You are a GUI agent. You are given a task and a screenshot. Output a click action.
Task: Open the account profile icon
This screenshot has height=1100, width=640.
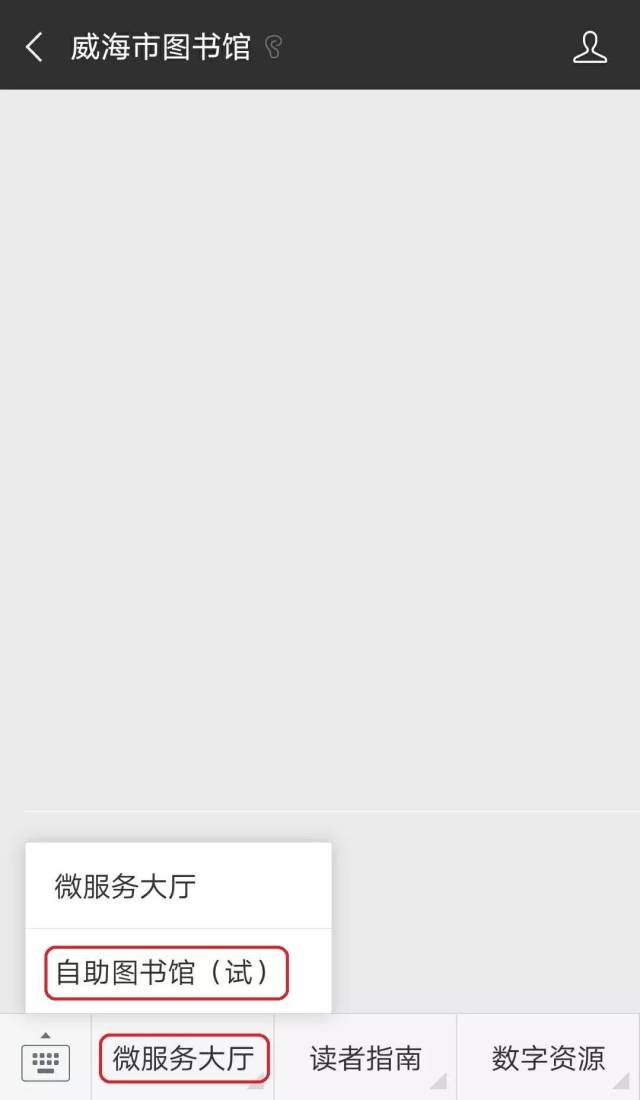coord(590,46)
